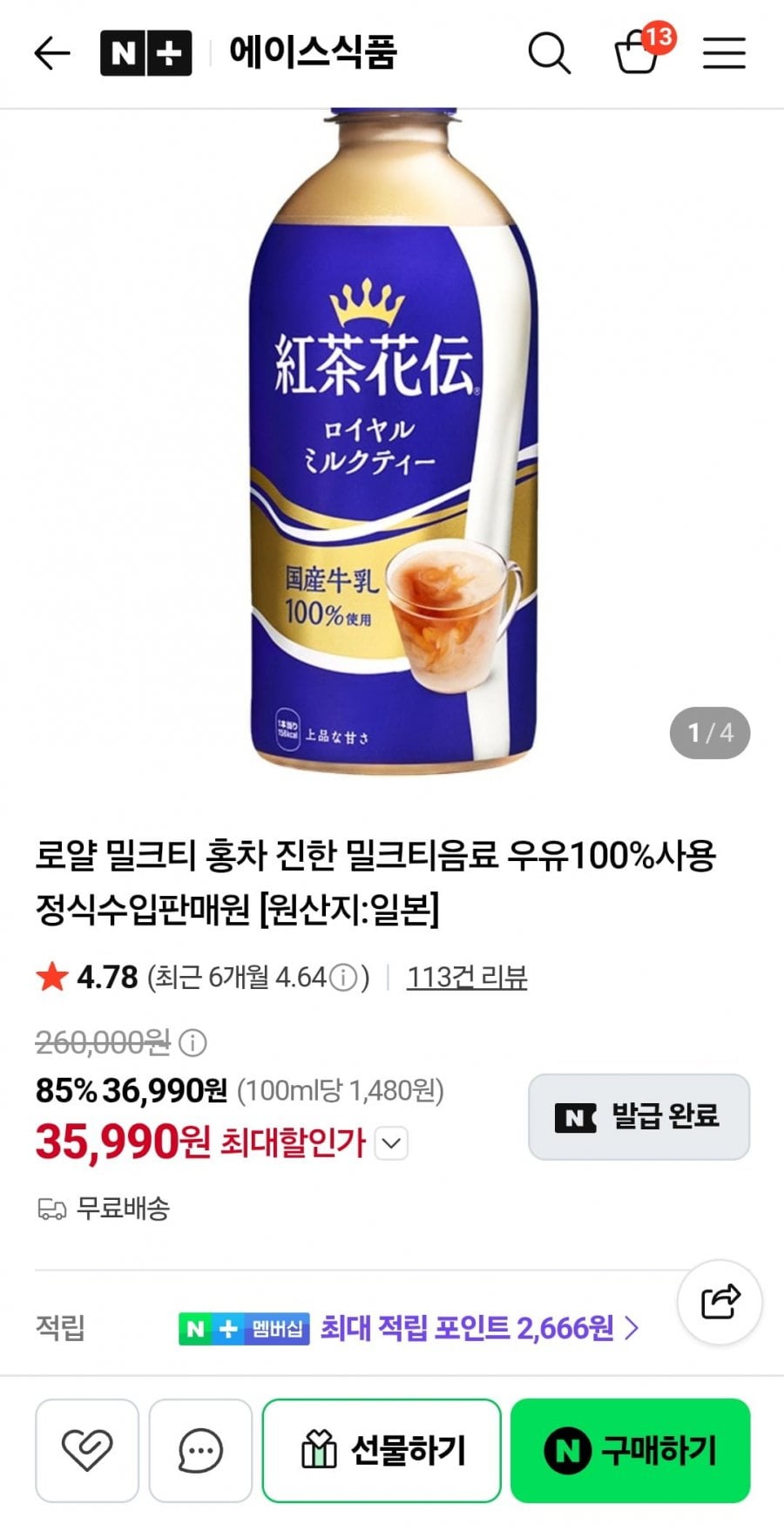This screenshot has height=1525, width=784.
Task: Tap the 발급 완료 coupon button
Action: tap(639, 1116)
